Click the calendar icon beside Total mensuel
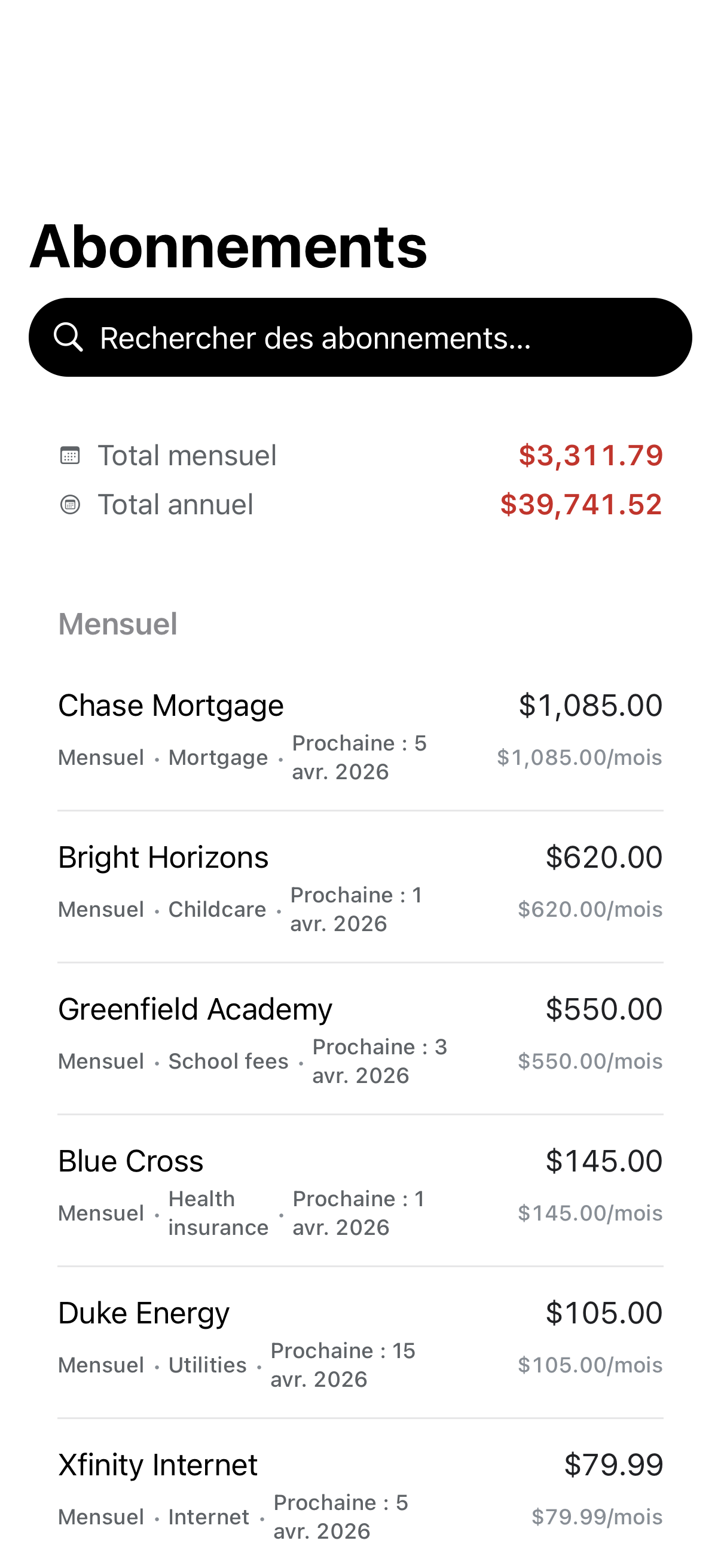The height and width of the screenshot is (1568, 721). click(x=71, y=454)
